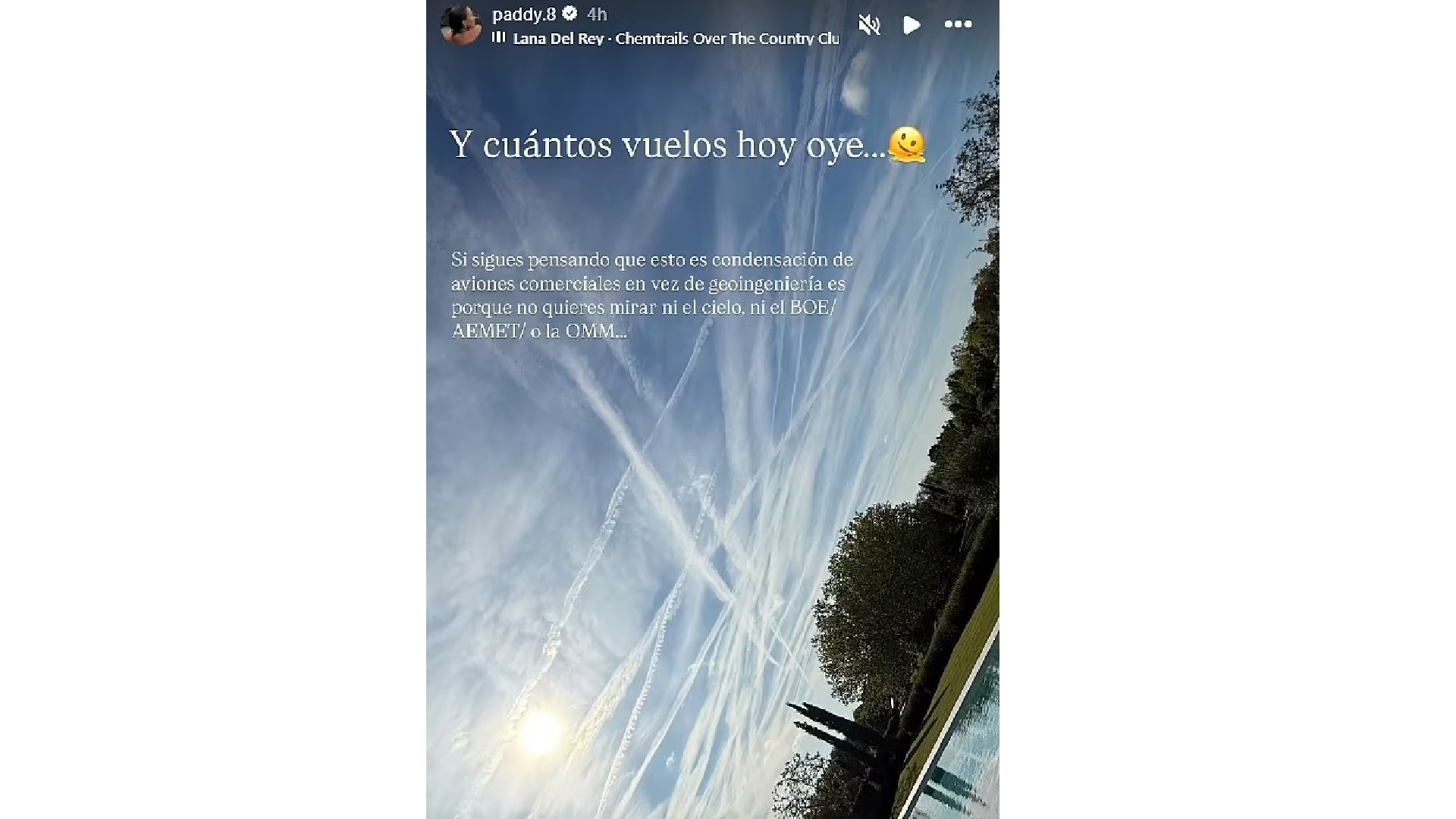Viewport: 1456px width, 819px height.
Task: Open the three-dot story options menu
Action: click(x=958, y=24)
